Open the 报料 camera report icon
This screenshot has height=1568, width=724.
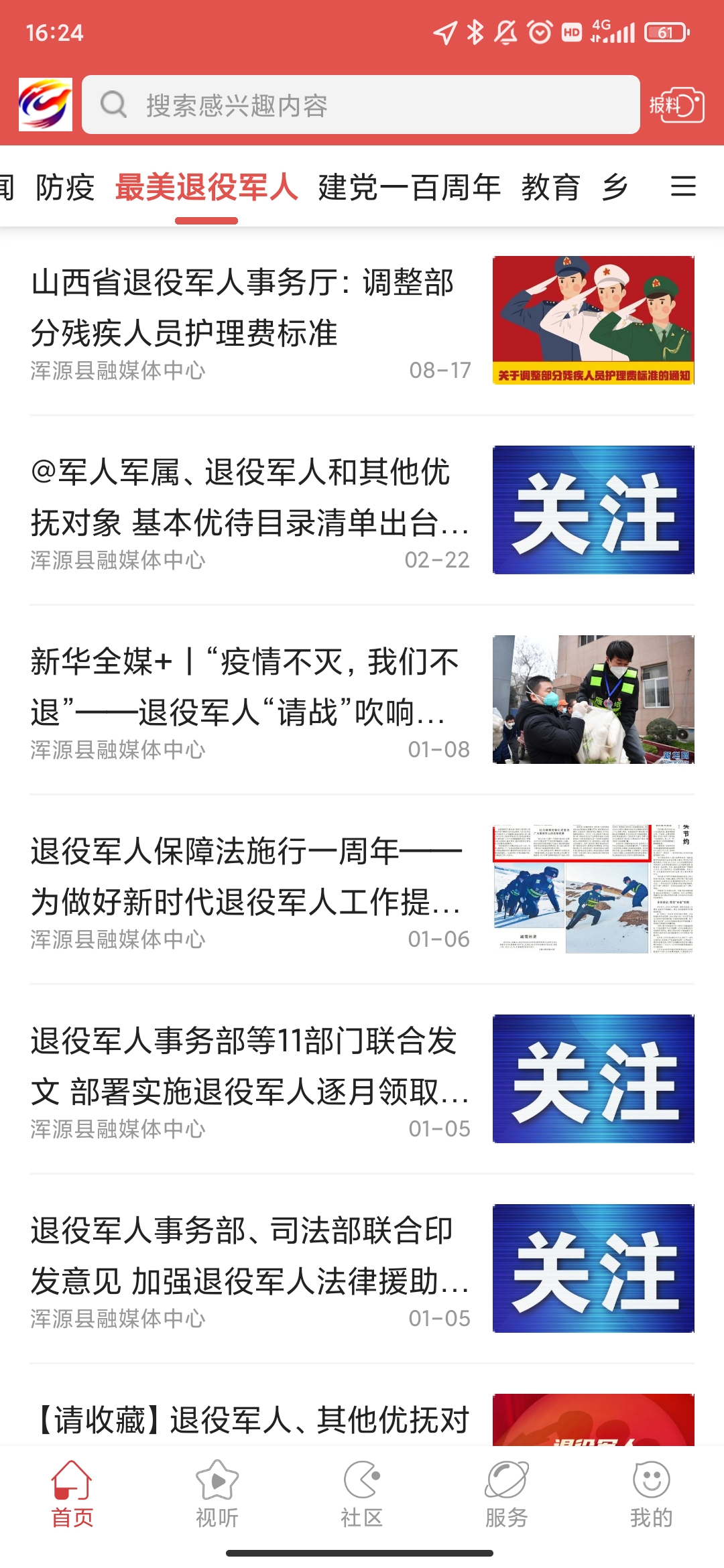676,105
